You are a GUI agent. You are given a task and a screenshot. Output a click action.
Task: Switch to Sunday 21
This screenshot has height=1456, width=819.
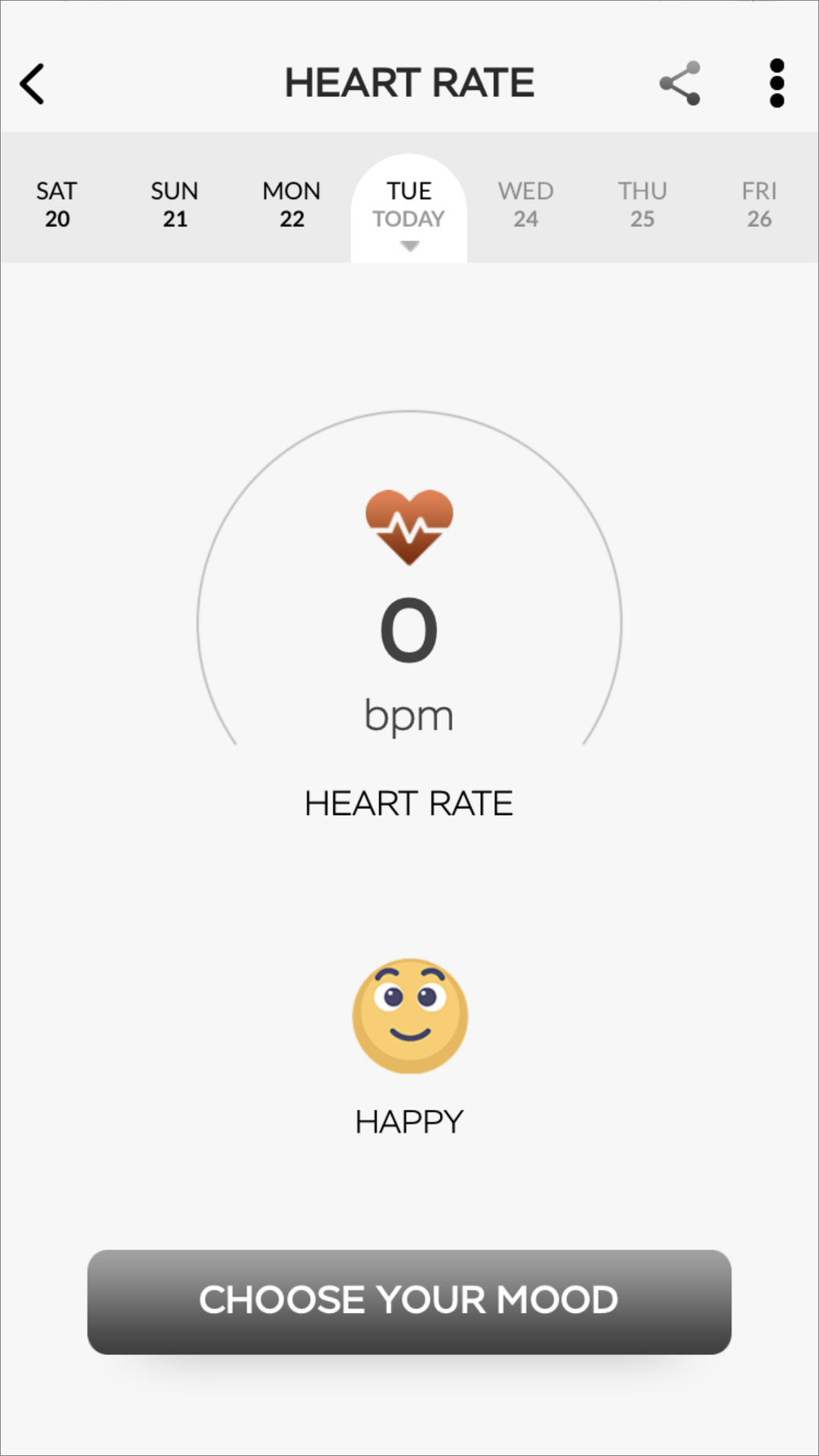click(x=174, y=205)
